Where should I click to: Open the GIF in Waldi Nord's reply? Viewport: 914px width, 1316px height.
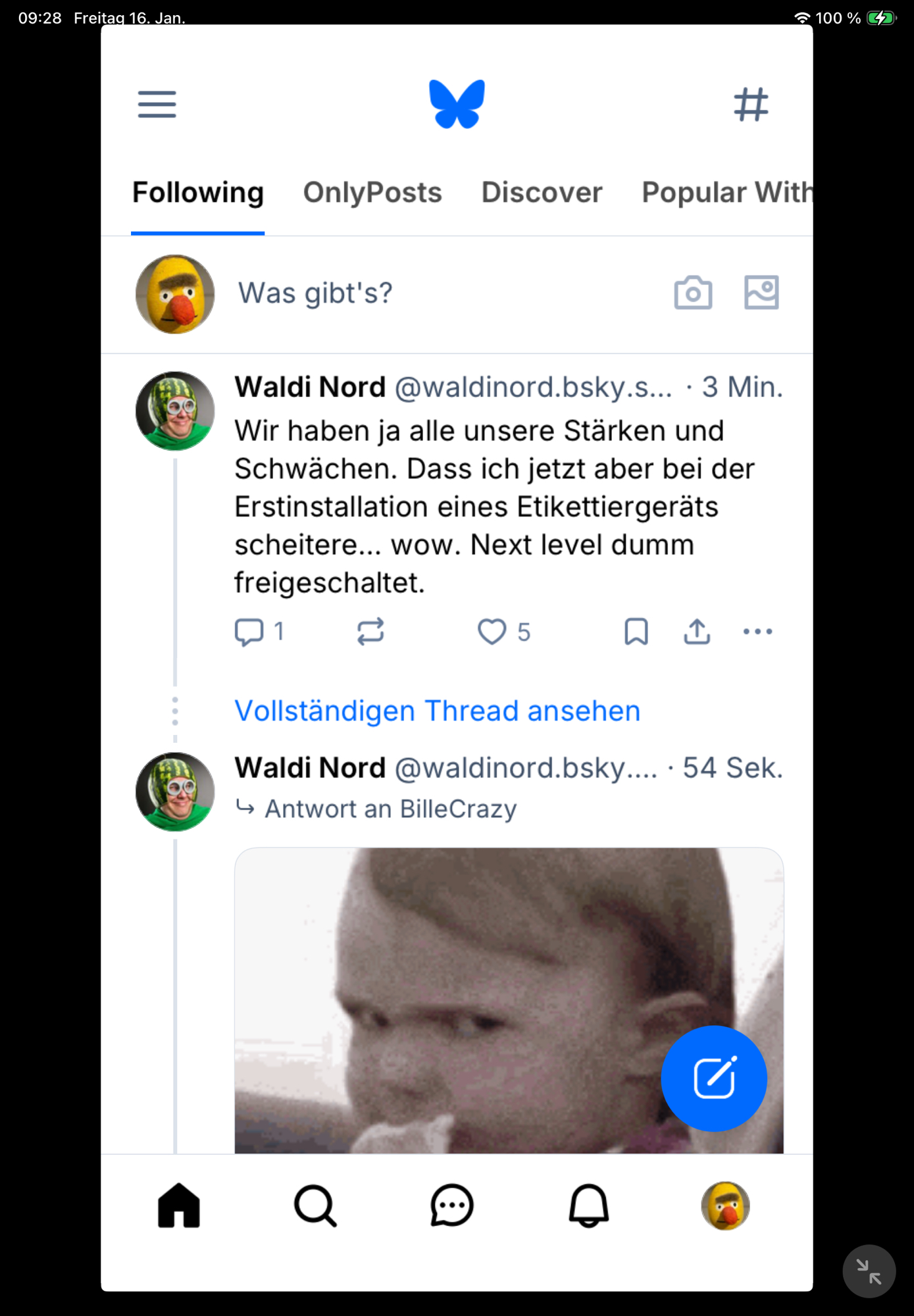[x=461, y=987]
